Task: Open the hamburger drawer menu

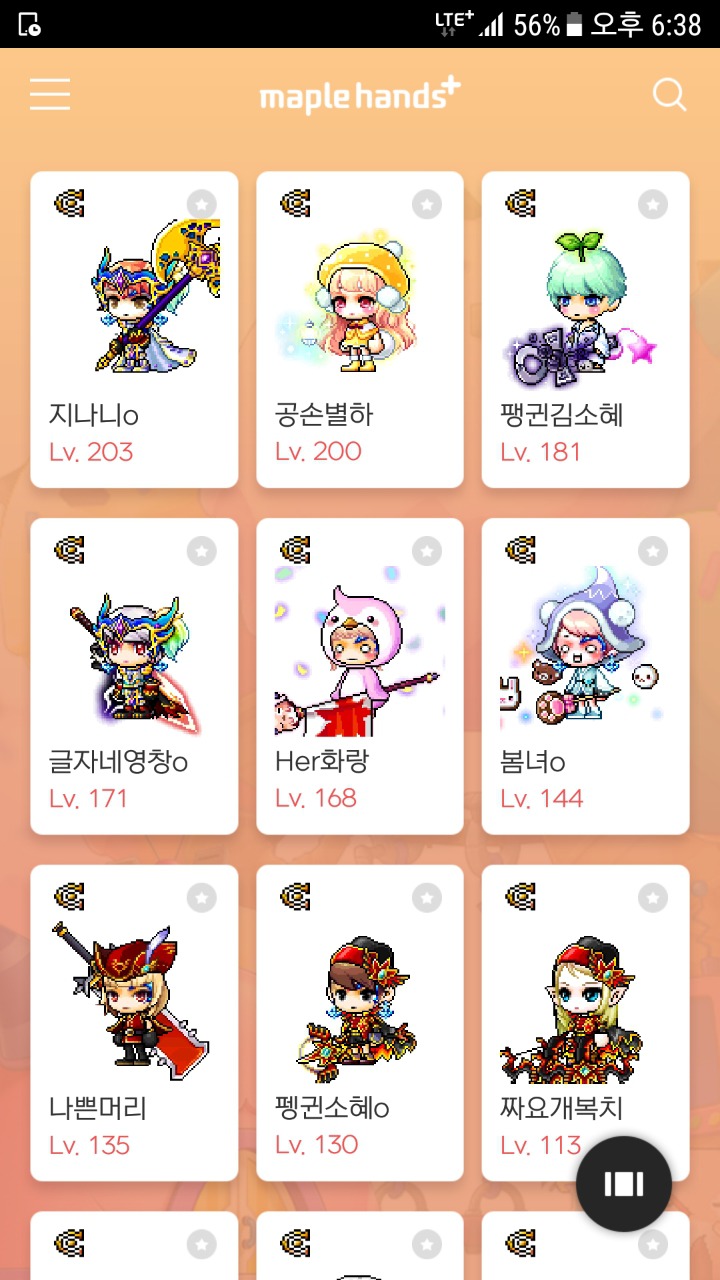Action: 50,95
